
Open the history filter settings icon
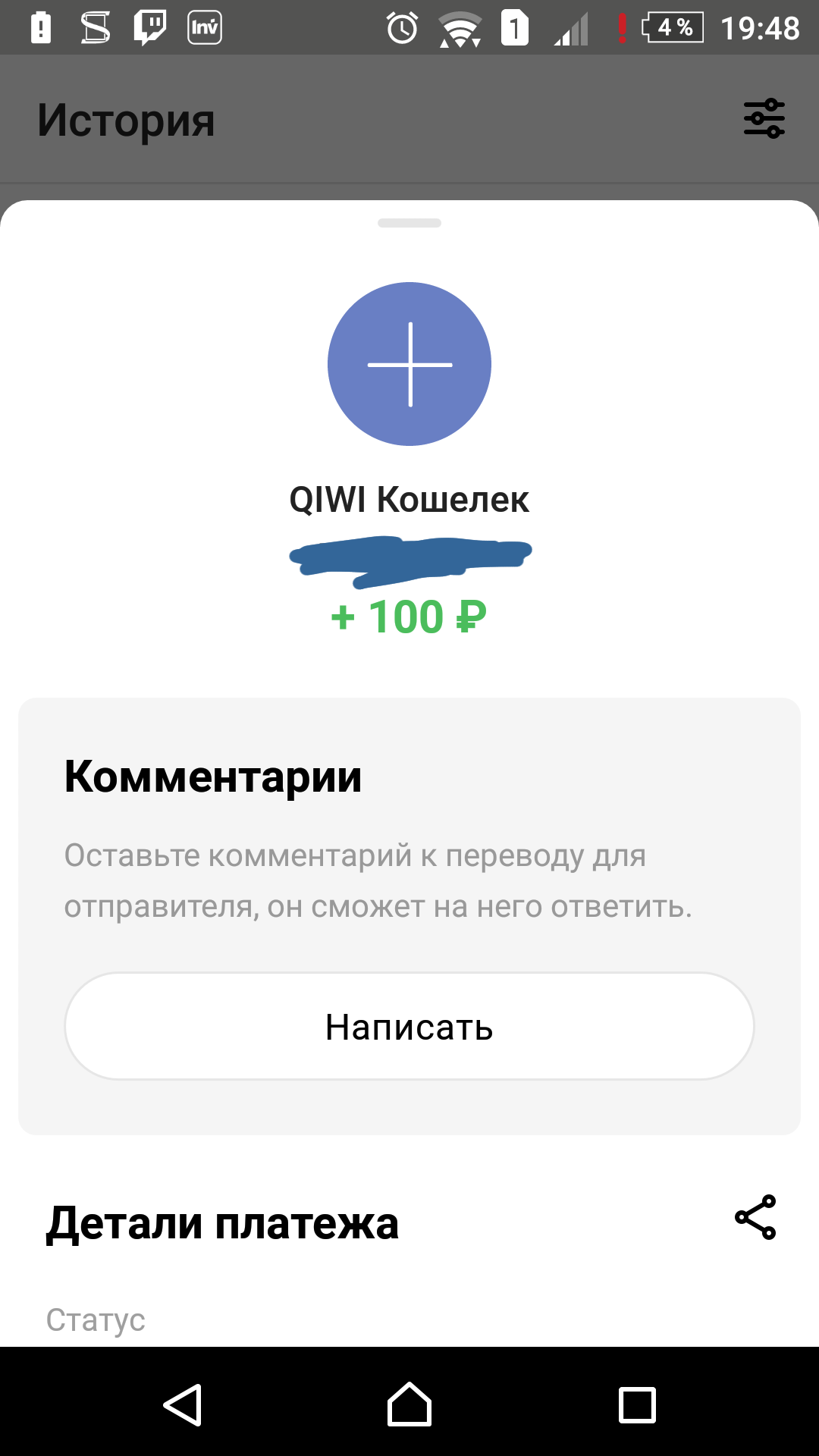(x=764, y=118)
